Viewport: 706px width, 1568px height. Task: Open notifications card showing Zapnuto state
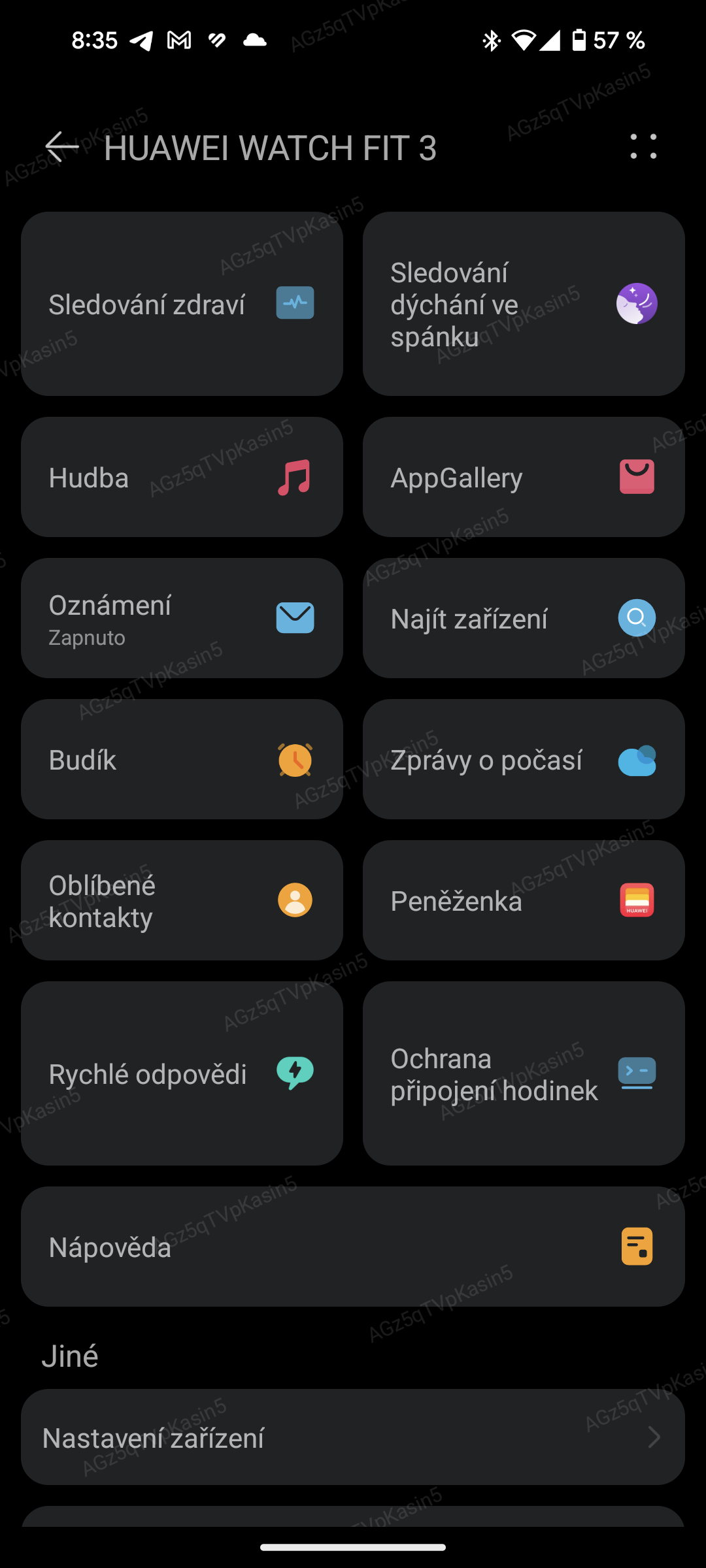pos(182,617)
